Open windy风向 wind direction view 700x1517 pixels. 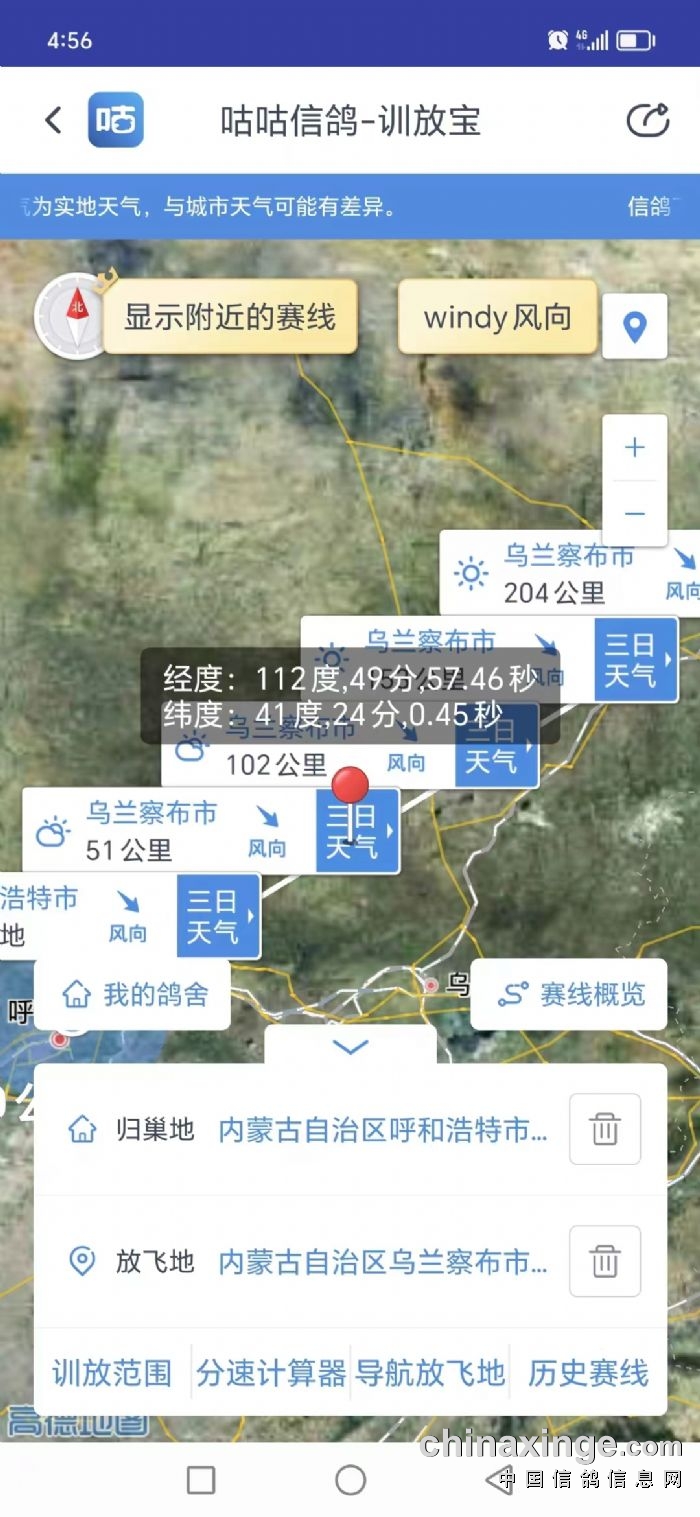click(x=497, y=318)
